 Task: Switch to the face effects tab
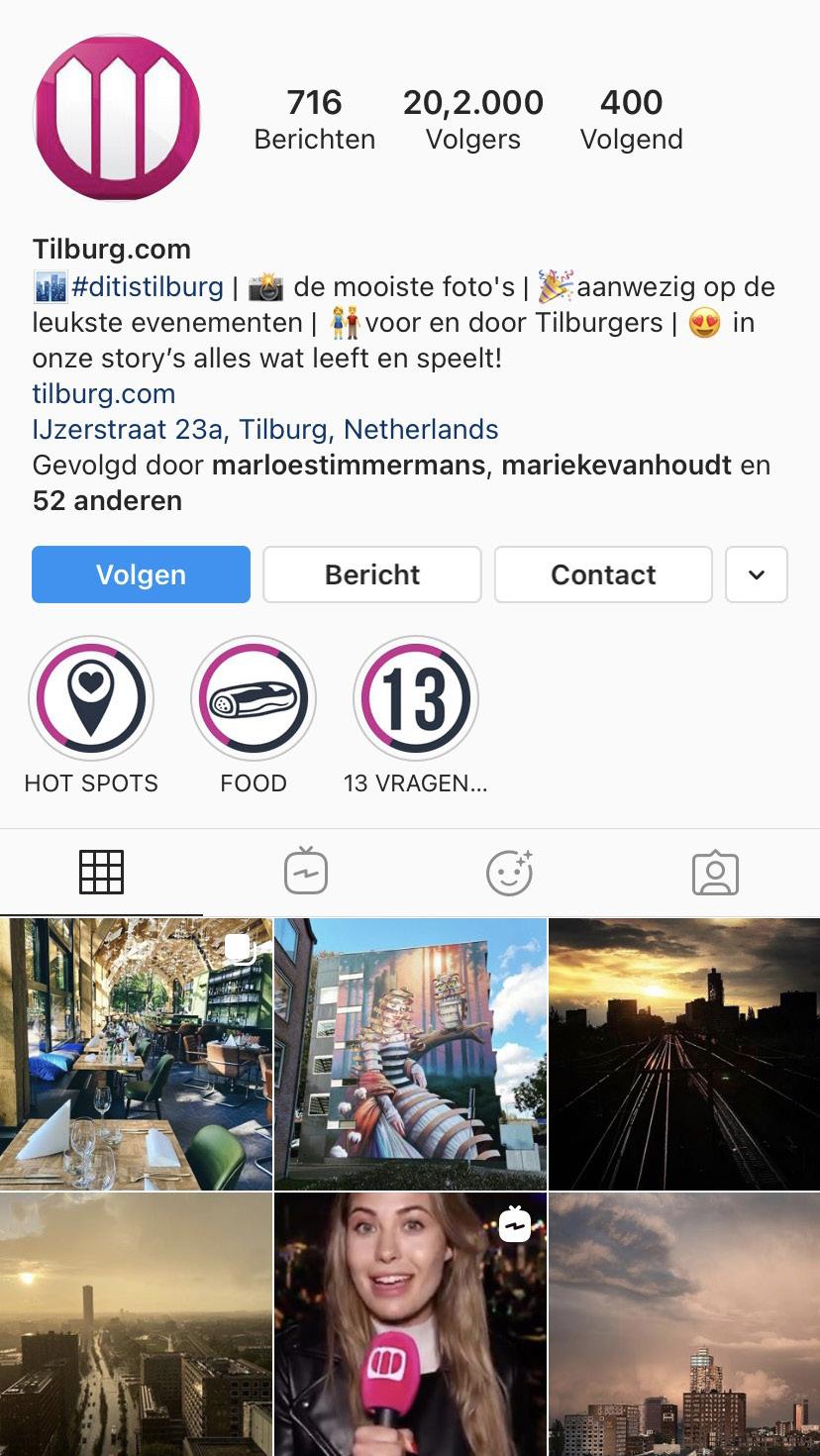click(x=510, y=873)
